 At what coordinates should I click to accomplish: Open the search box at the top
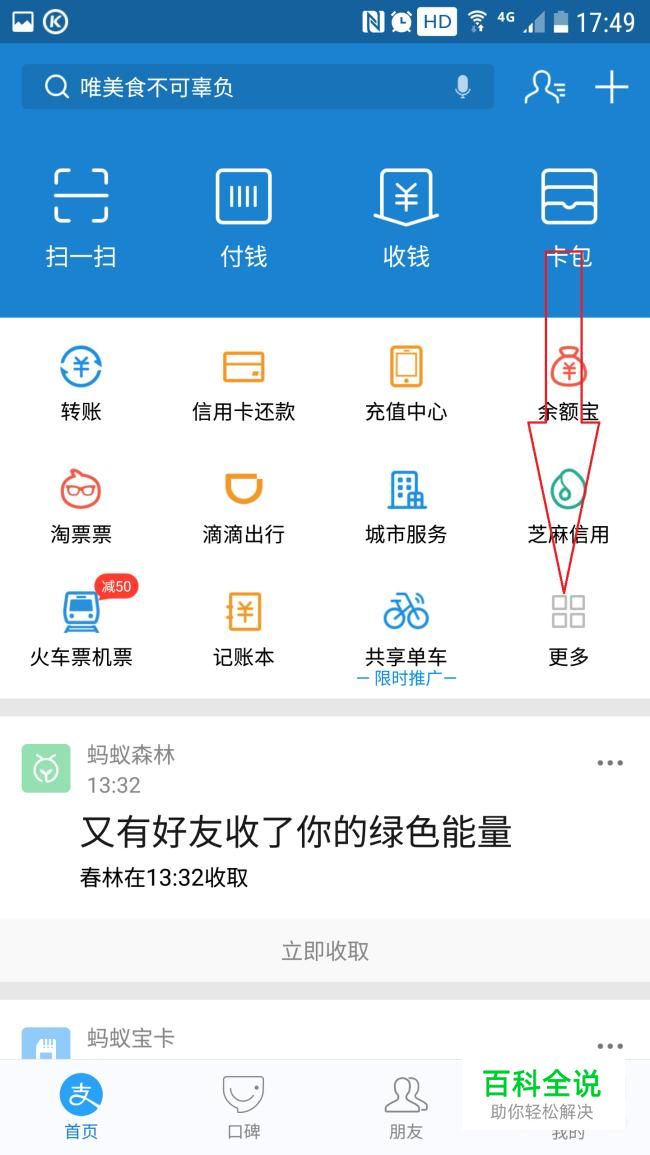pyautogui.click(x=240, y=88)
